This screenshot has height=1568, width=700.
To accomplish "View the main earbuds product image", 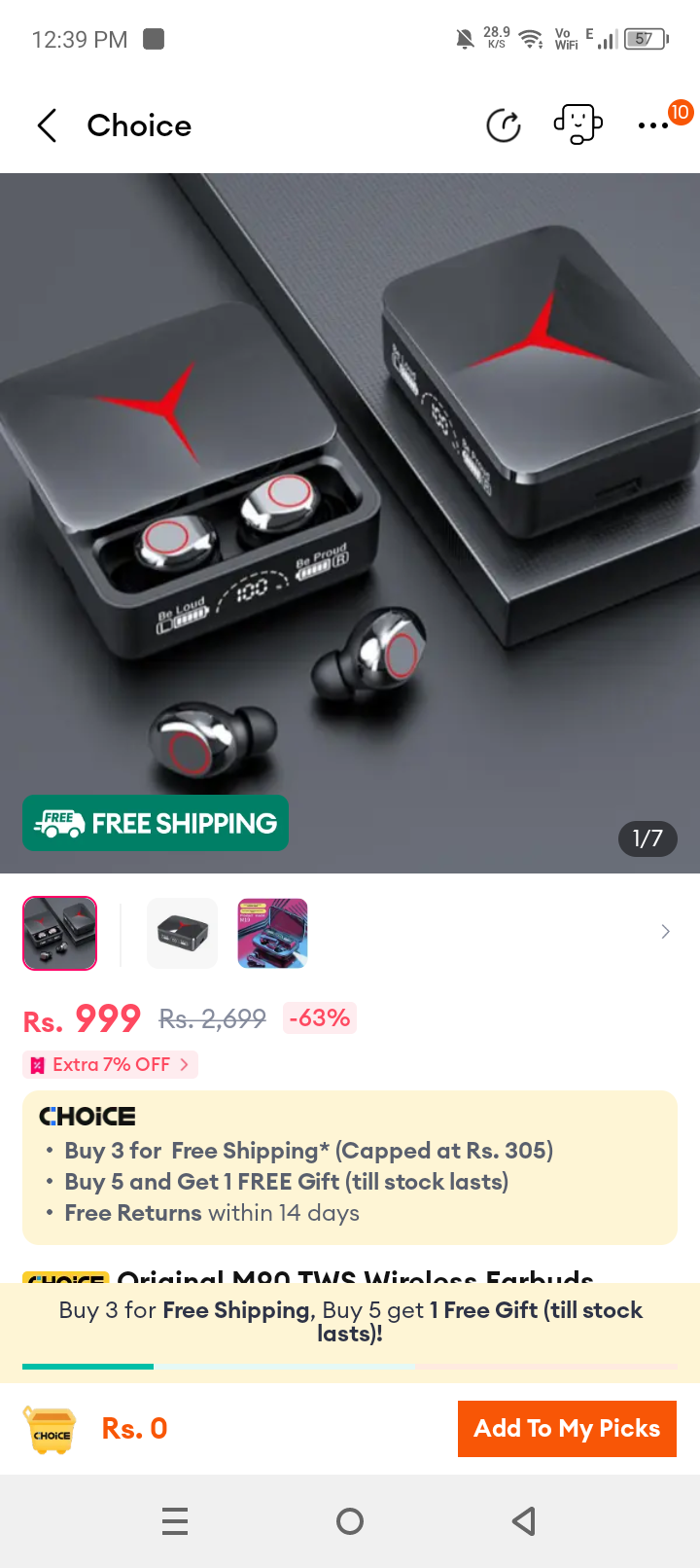I will 350,522.
